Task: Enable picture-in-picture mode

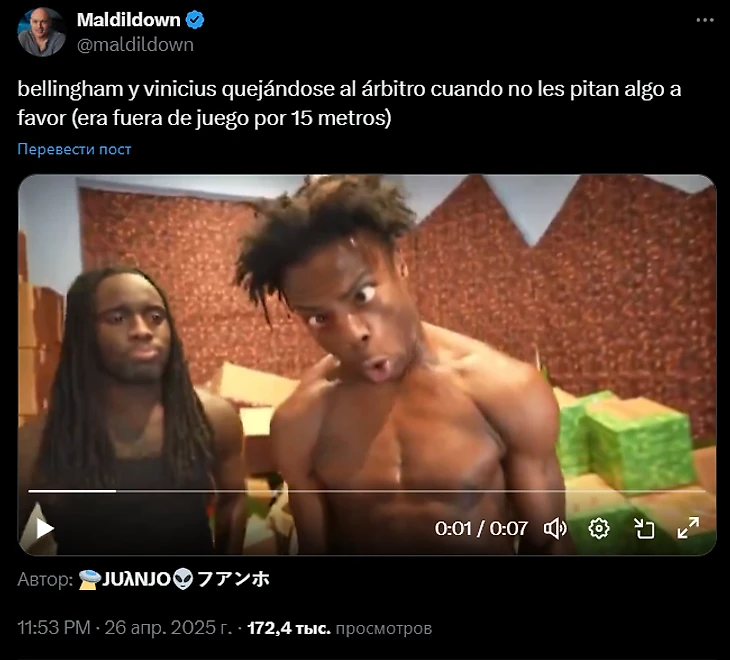Action: point(643,528)
